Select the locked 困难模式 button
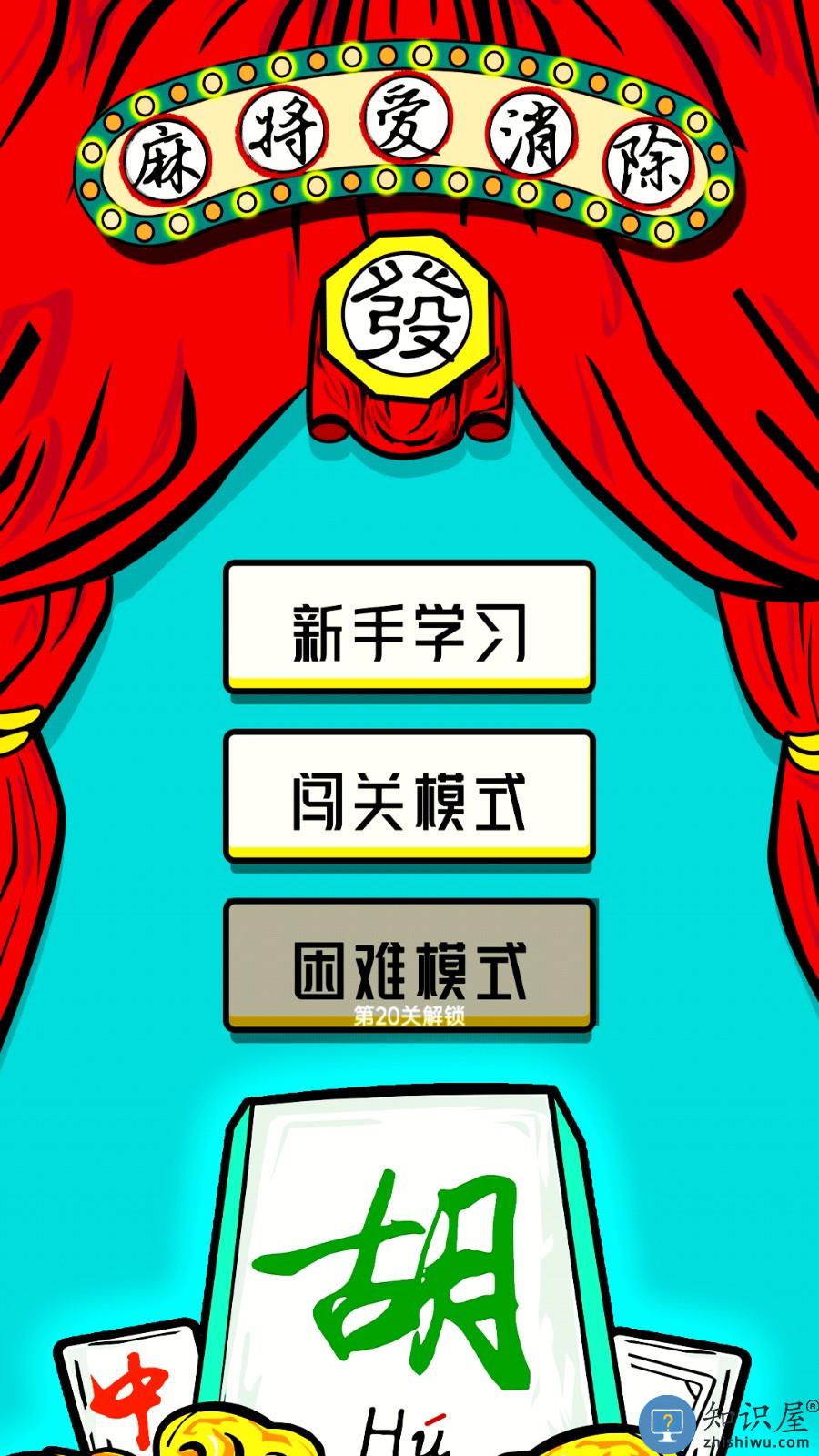Viewport: 819px width, 1456px height. click(x=409, y=966)
